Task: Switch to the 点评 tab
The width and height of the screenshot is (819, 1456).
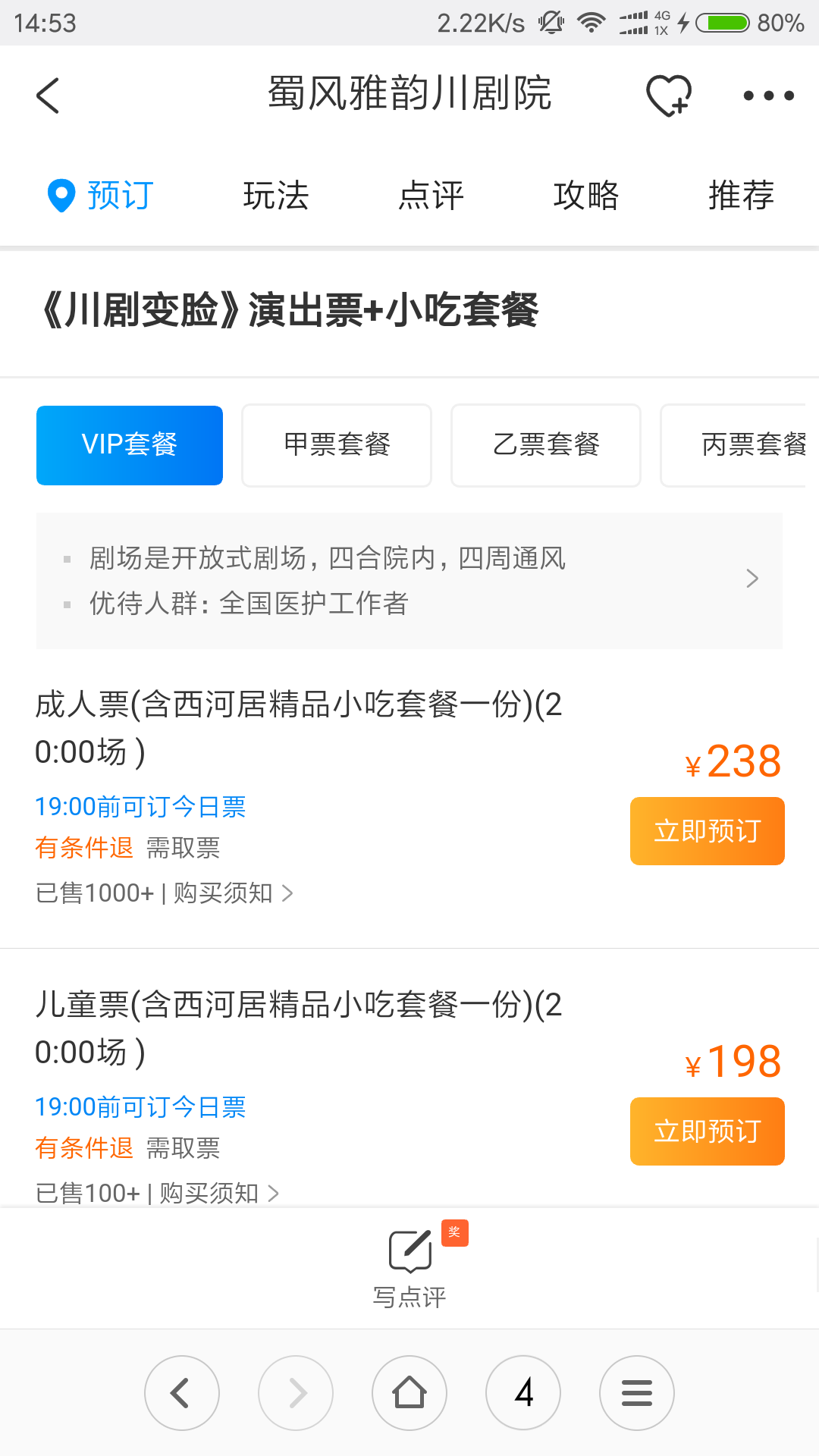Action: point(431,195)
